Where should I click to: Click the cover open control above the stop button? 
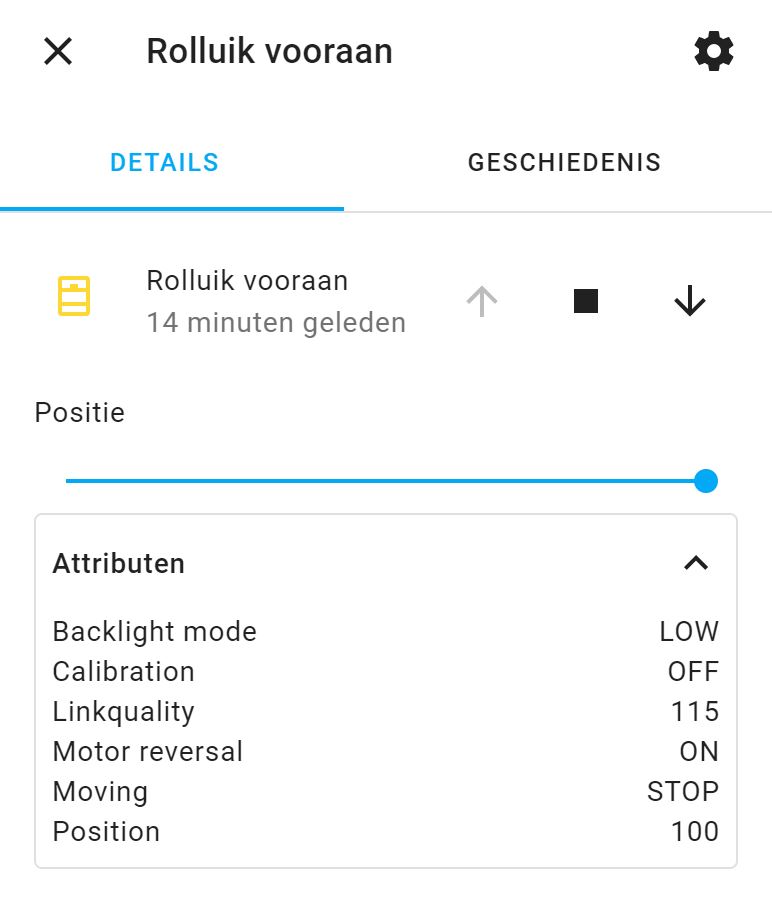pos(481,300)
